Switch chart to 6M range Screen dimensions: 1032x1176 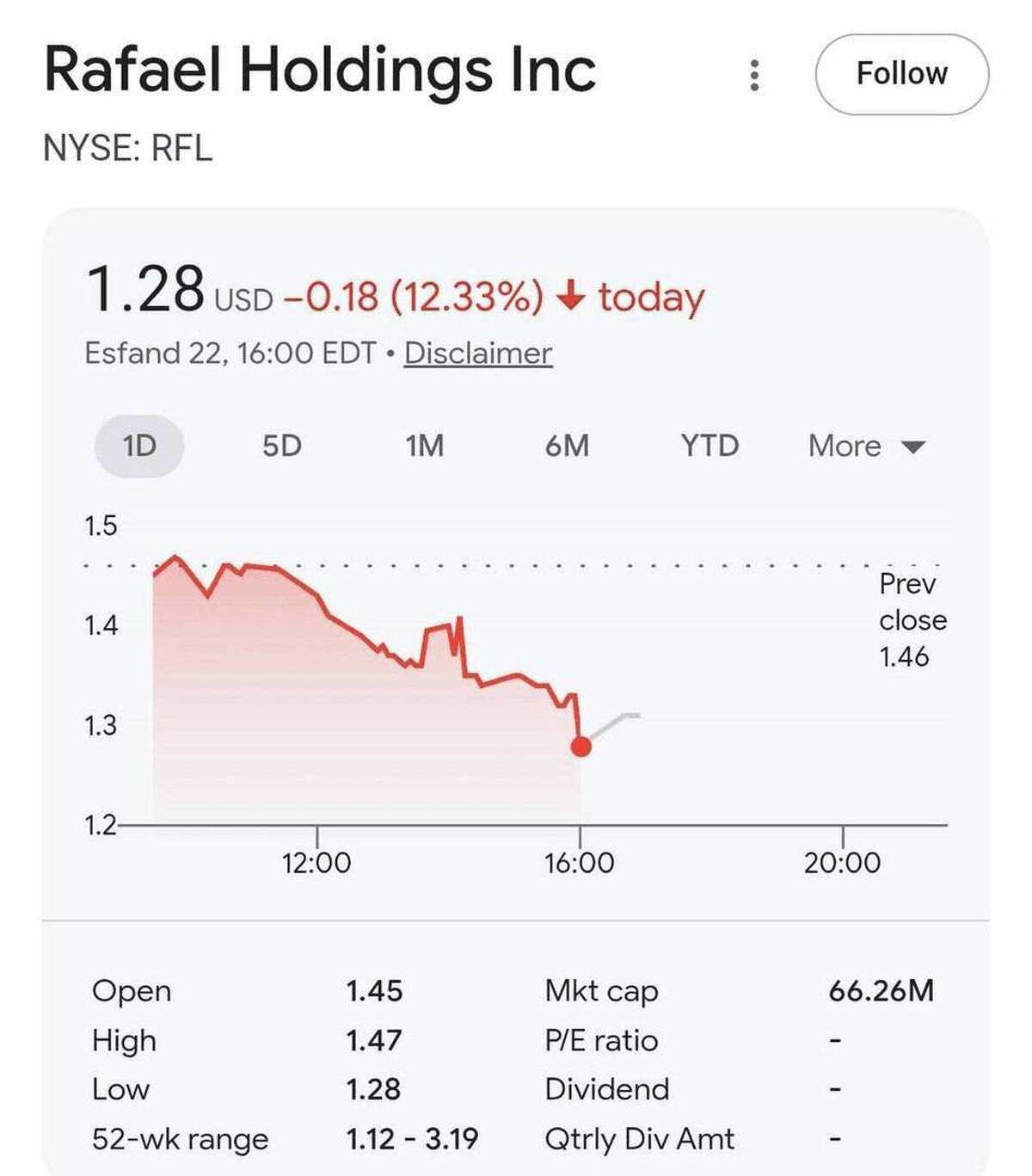click(568, 446)
